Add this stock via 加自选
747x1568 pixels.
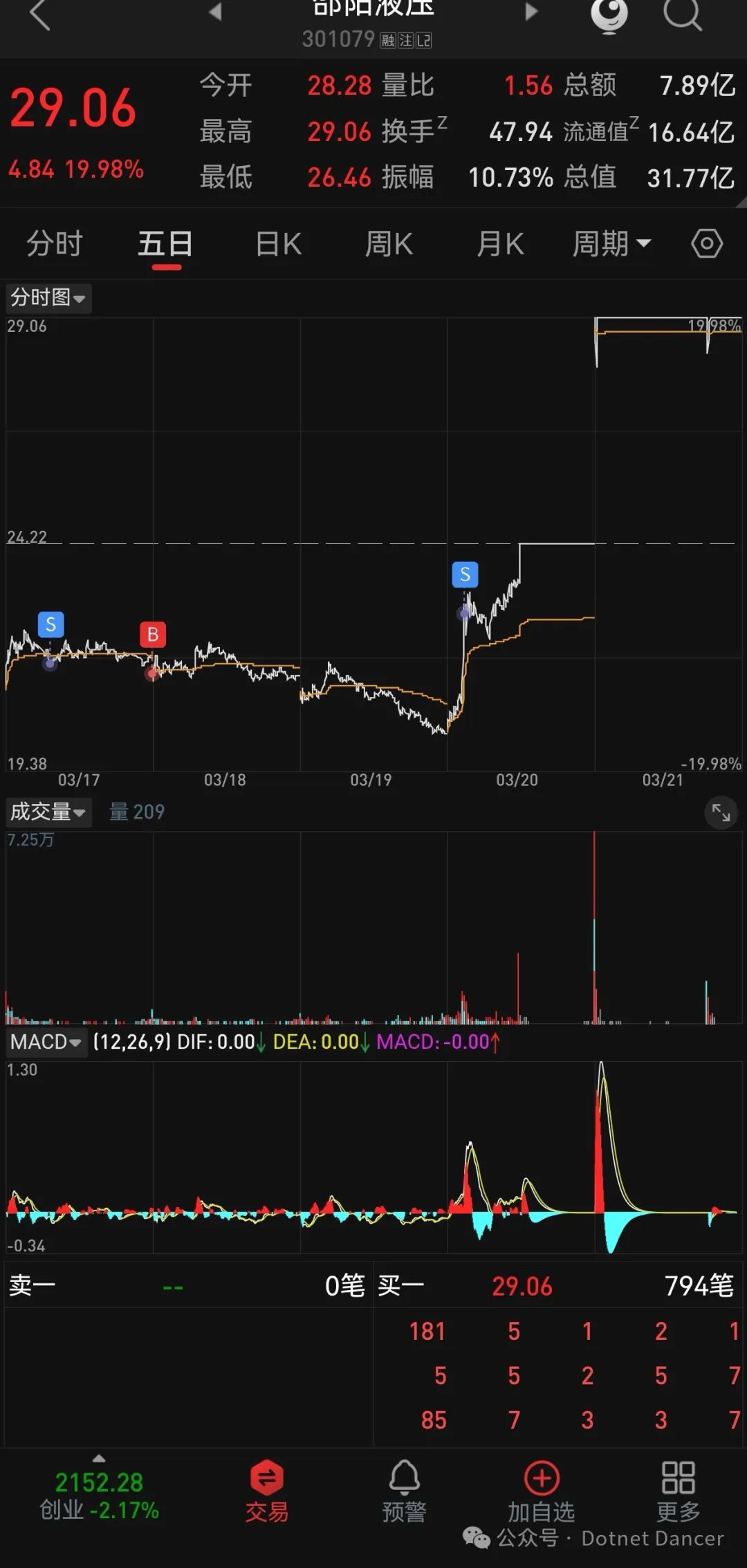pyautogui.click(x=542, y=1493)
